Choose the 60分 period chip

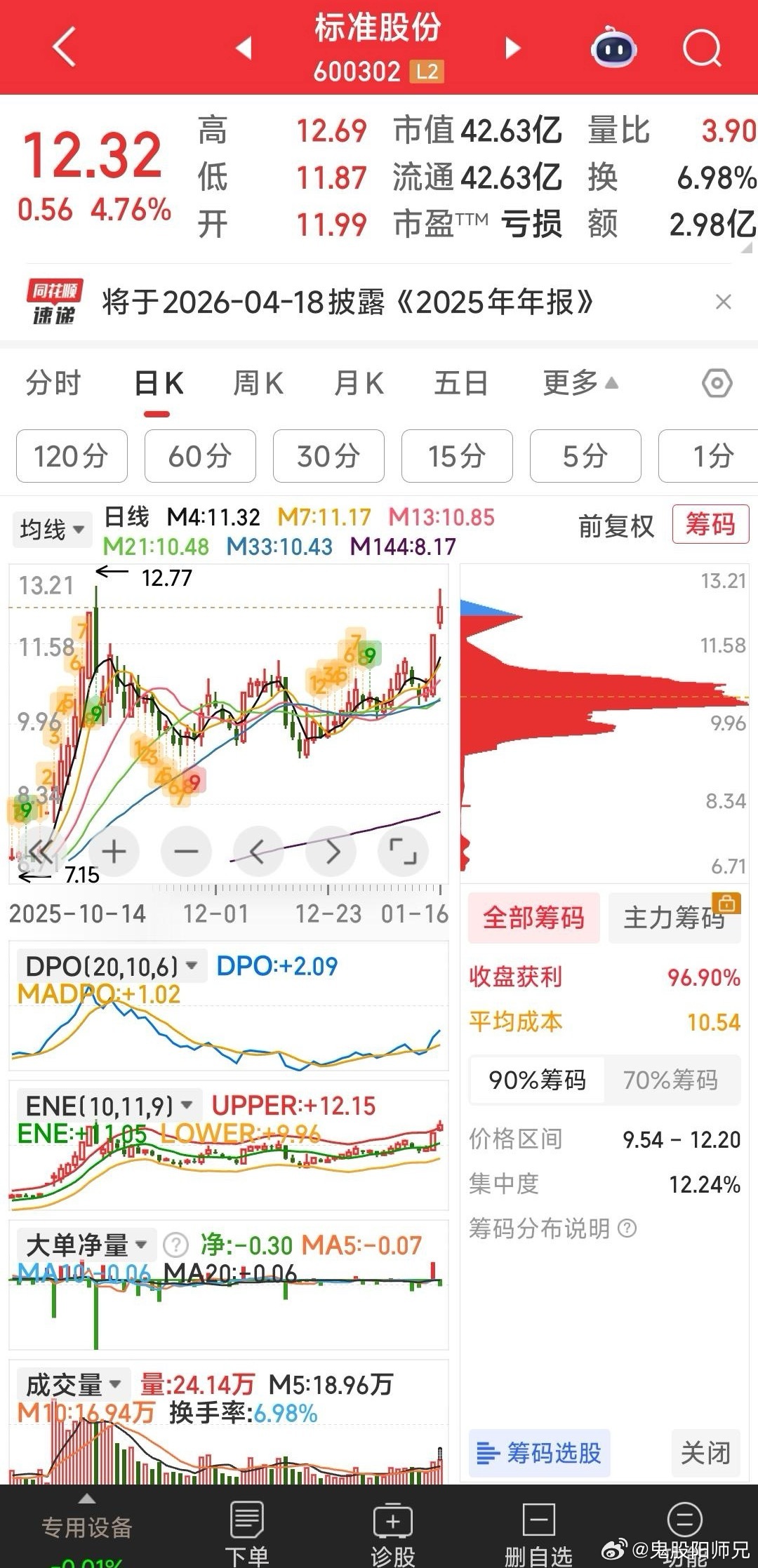[200, 456]
